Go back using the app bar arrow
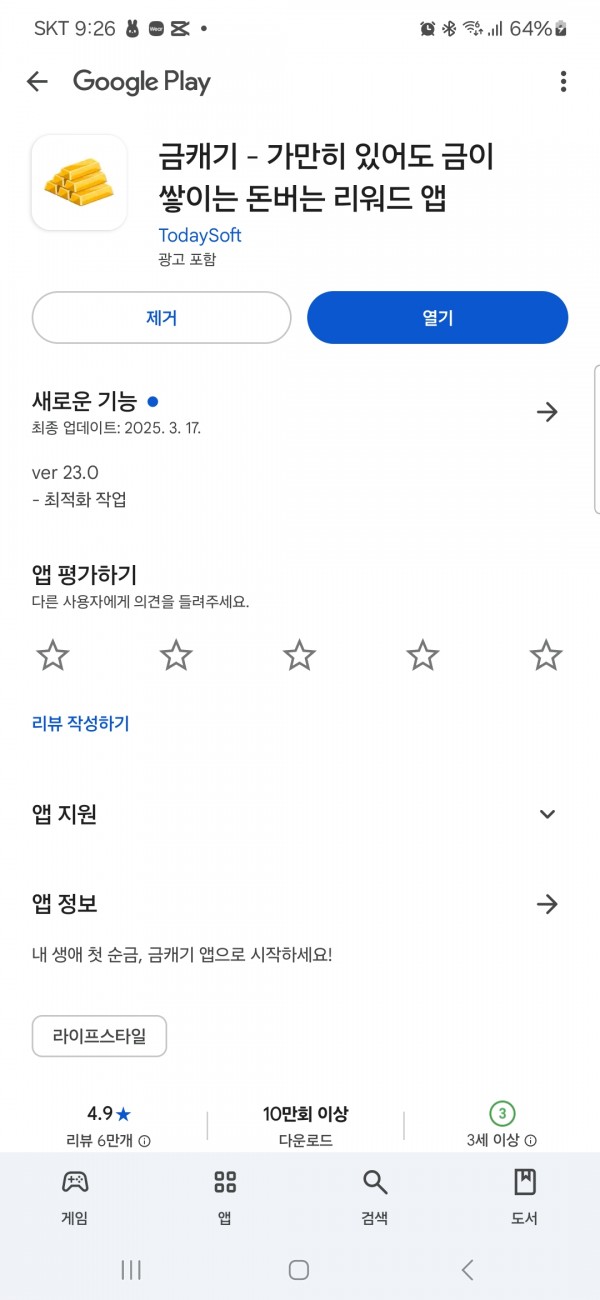 point(37,82)
